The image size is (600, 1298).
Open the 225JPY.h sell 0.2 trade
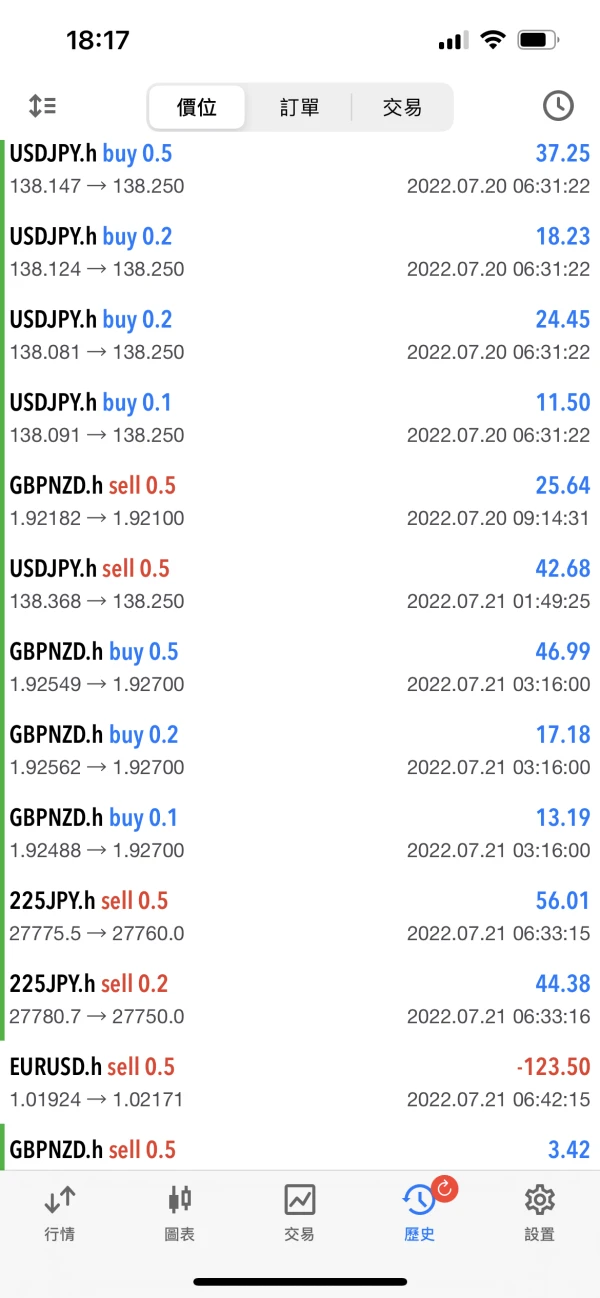point(300,998)
